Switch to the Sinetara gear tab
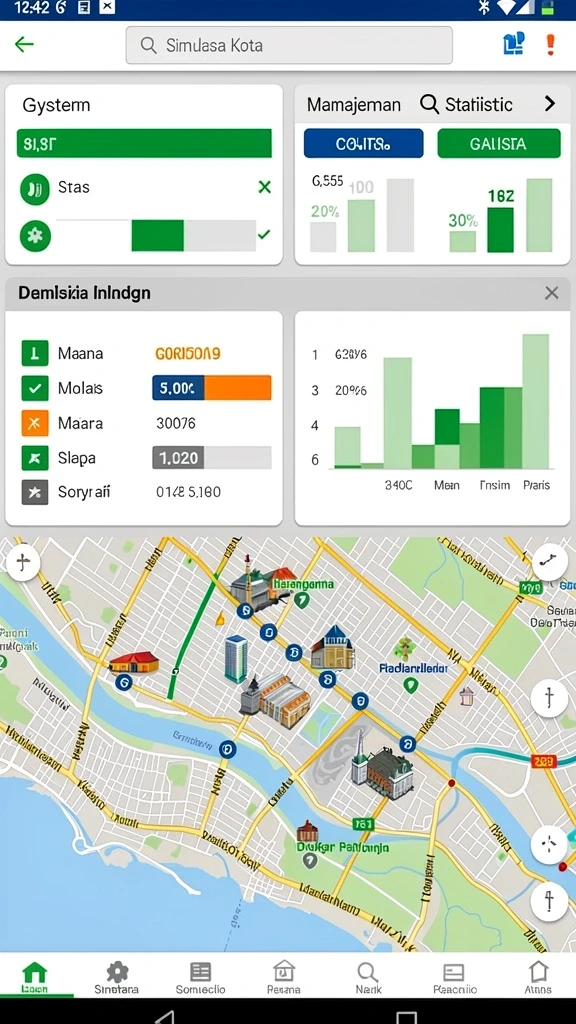 coord(117,978)
